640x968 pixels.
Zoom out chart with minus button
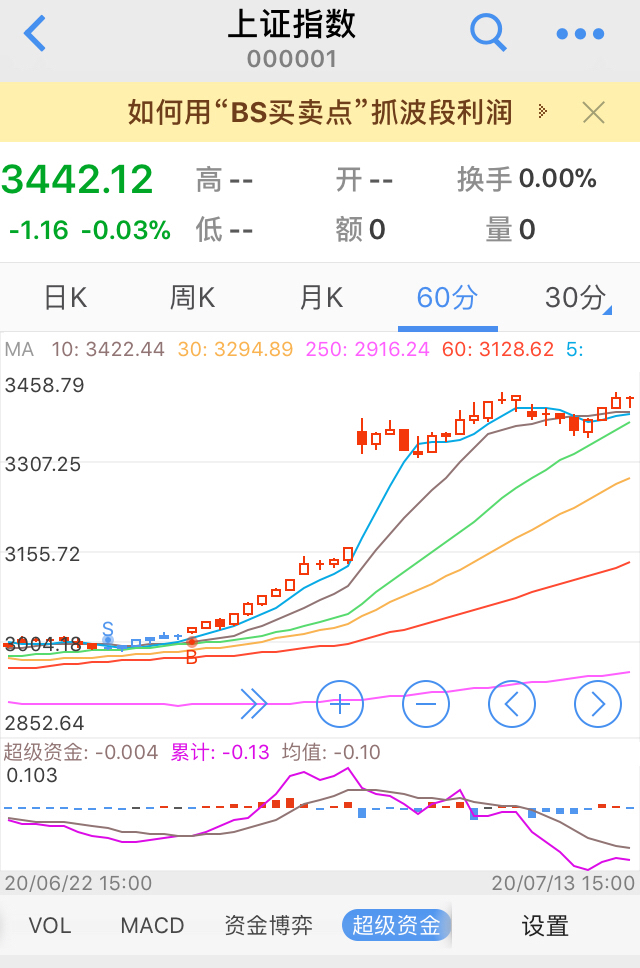425,704
